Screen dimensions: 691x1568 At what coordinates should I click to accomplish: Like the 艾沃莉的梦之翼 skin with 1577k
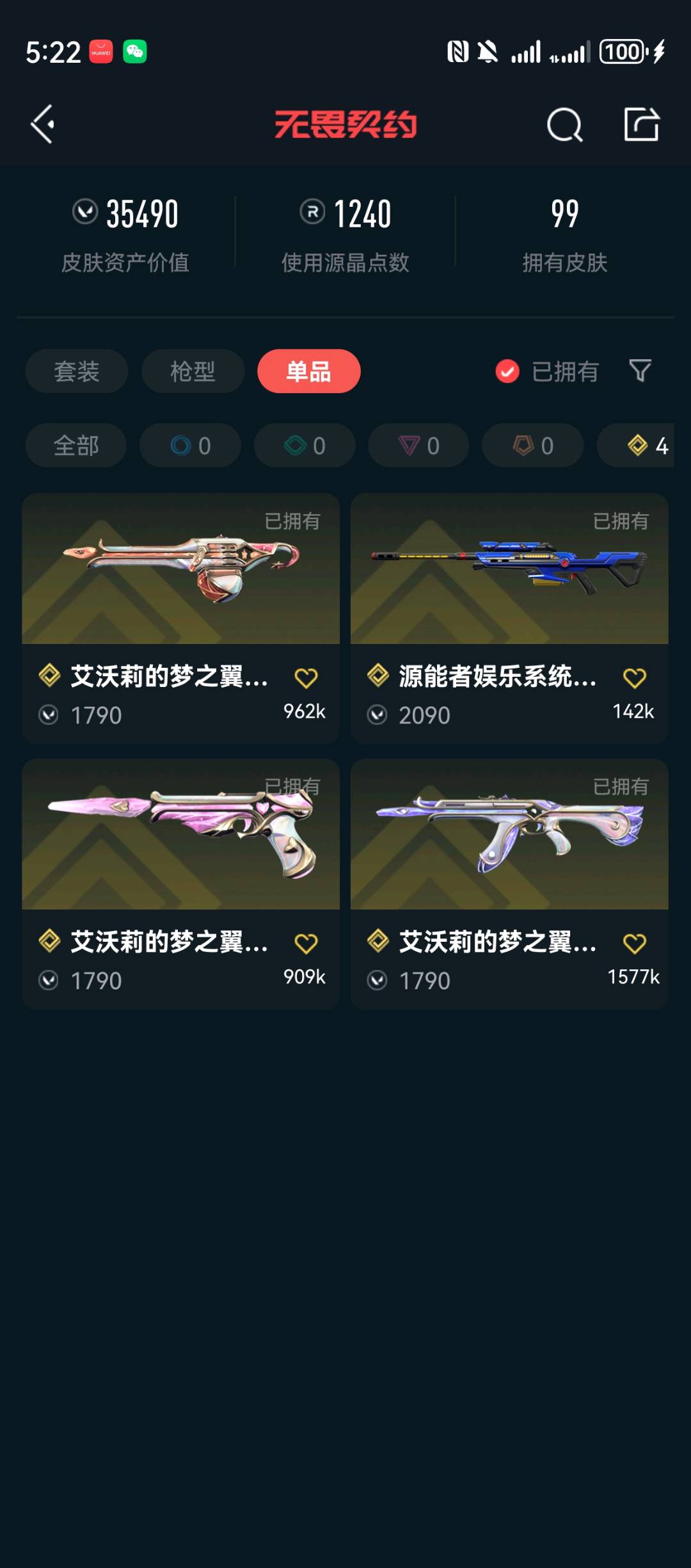tap(634, 944)
